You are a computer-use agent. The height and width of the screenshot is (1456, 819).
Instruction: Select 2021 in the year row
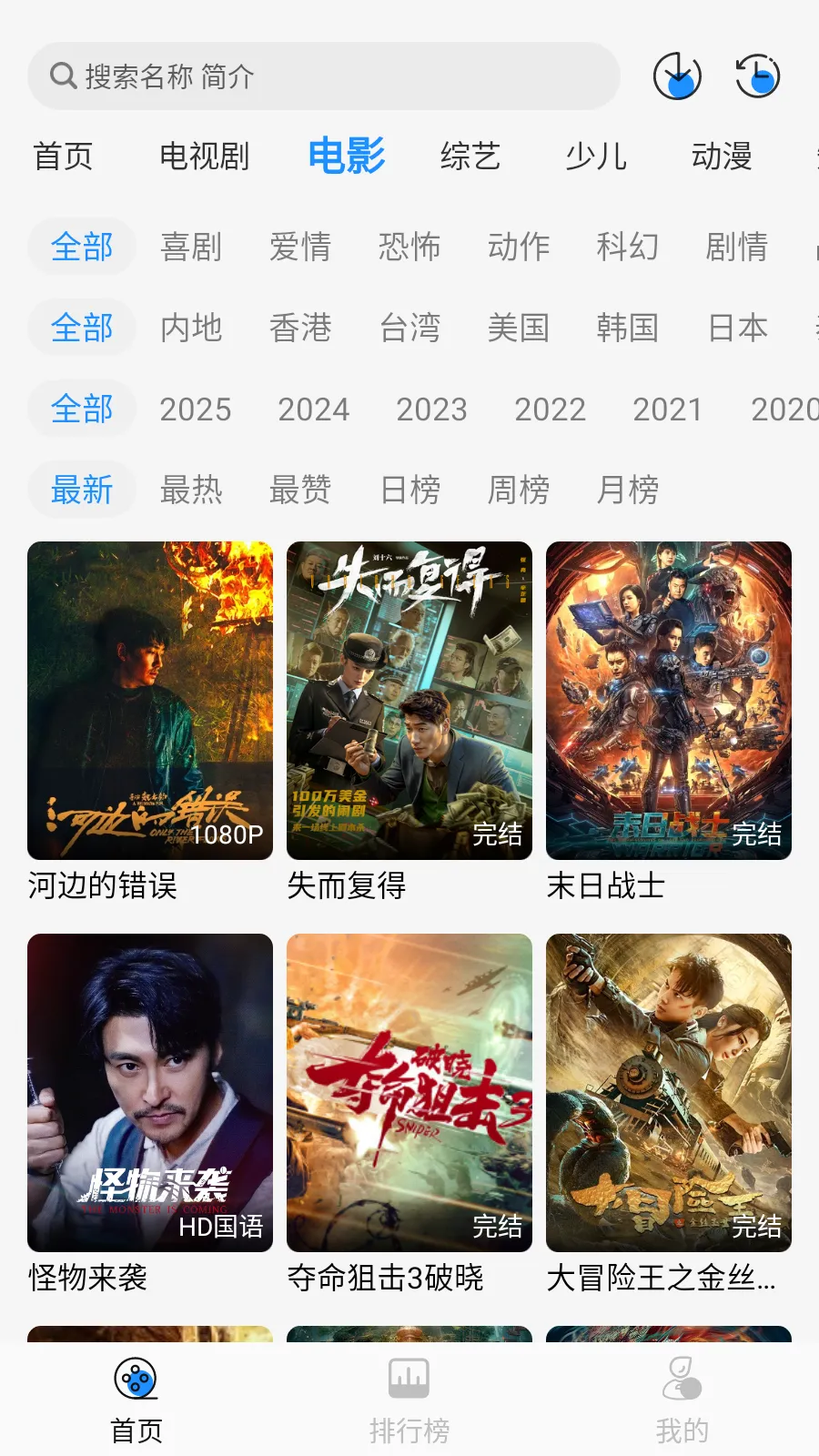(667, 409)
